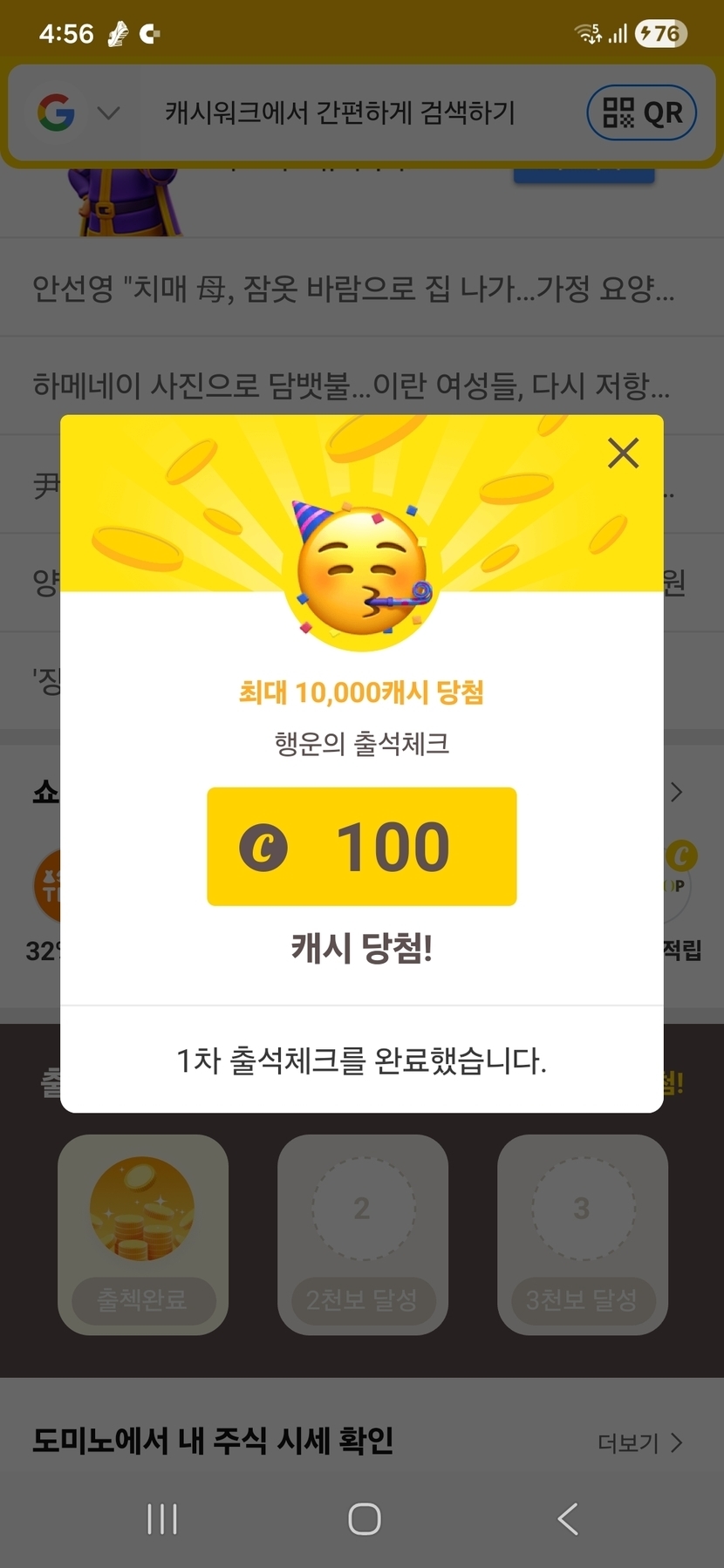Open the 하메네이 사진으로 담뱃불 news headline
724x1568 pixels.
(352, 385)
